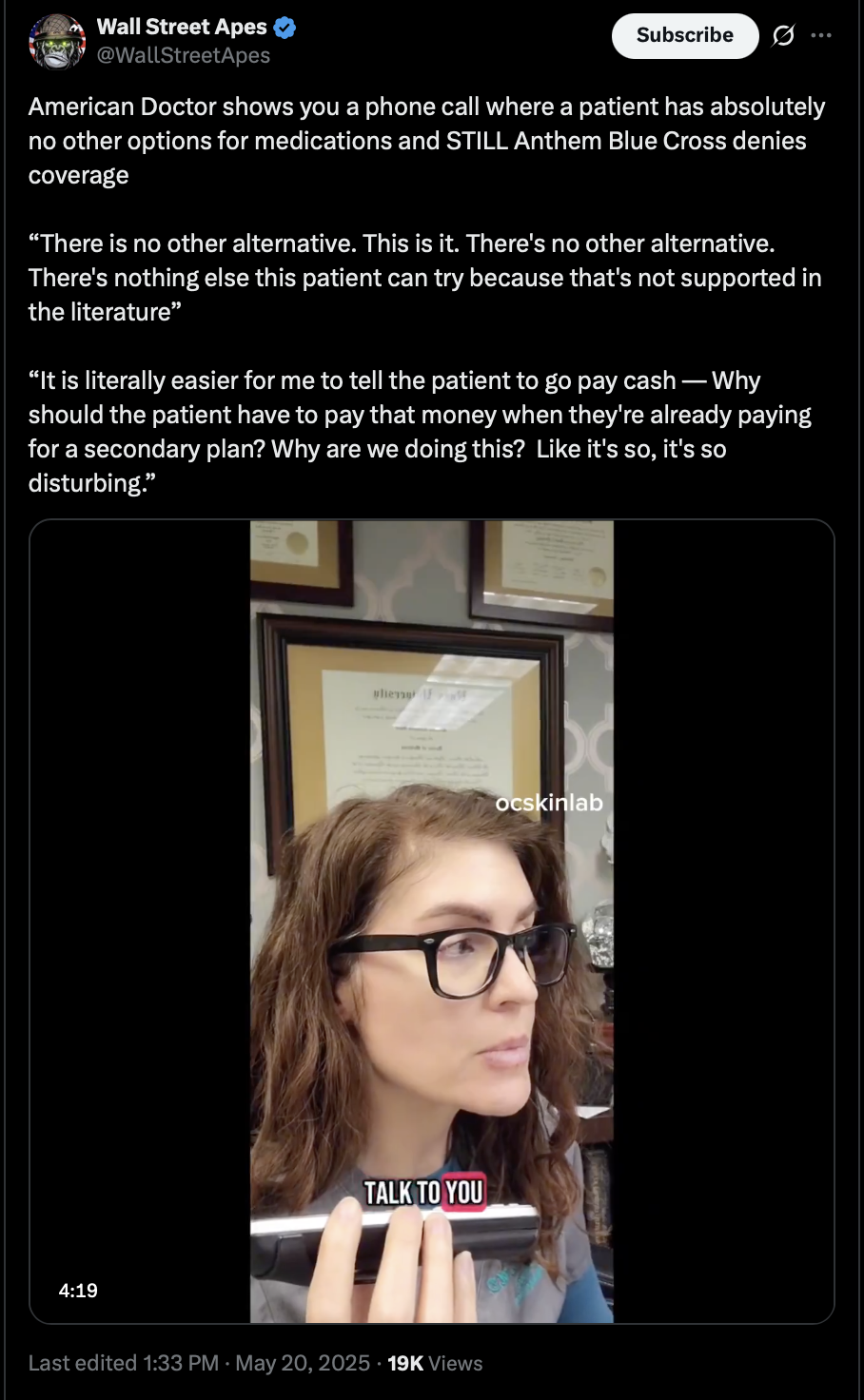The height and width of the screenshot is (1400, 864).
Task: Open the post's three-dot overflow menu
Action: point(821,35)
